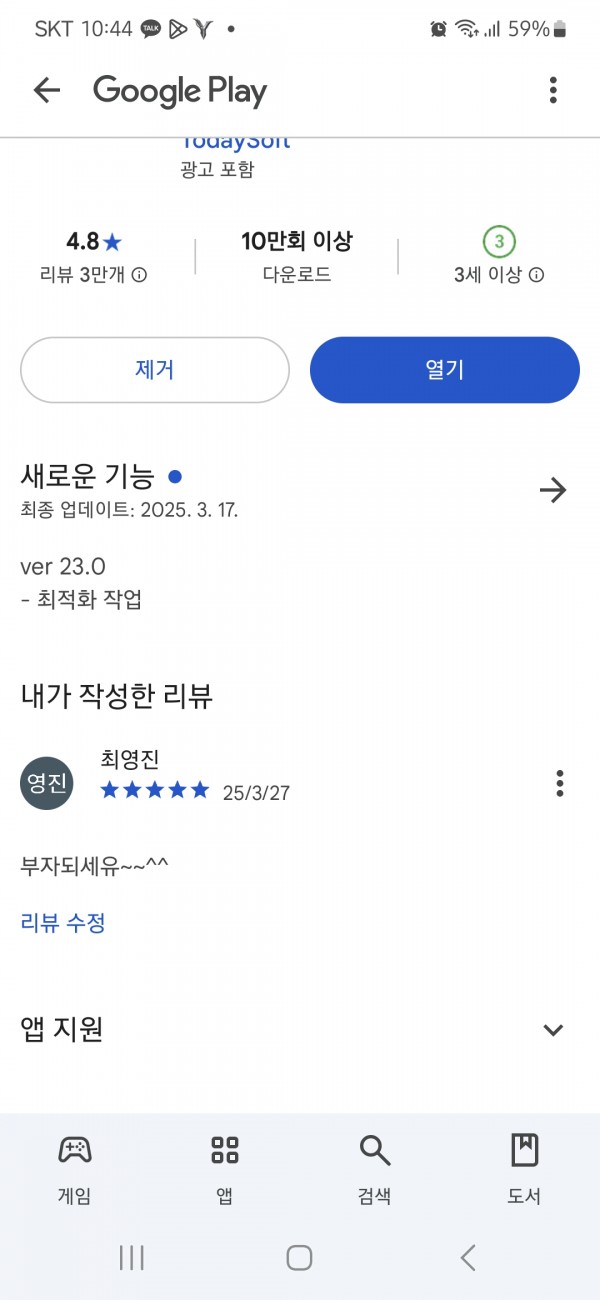Tap the 제거 button to uninstall
The height and width of the screenshot is (1300, 600).
[x=155, y=370]
